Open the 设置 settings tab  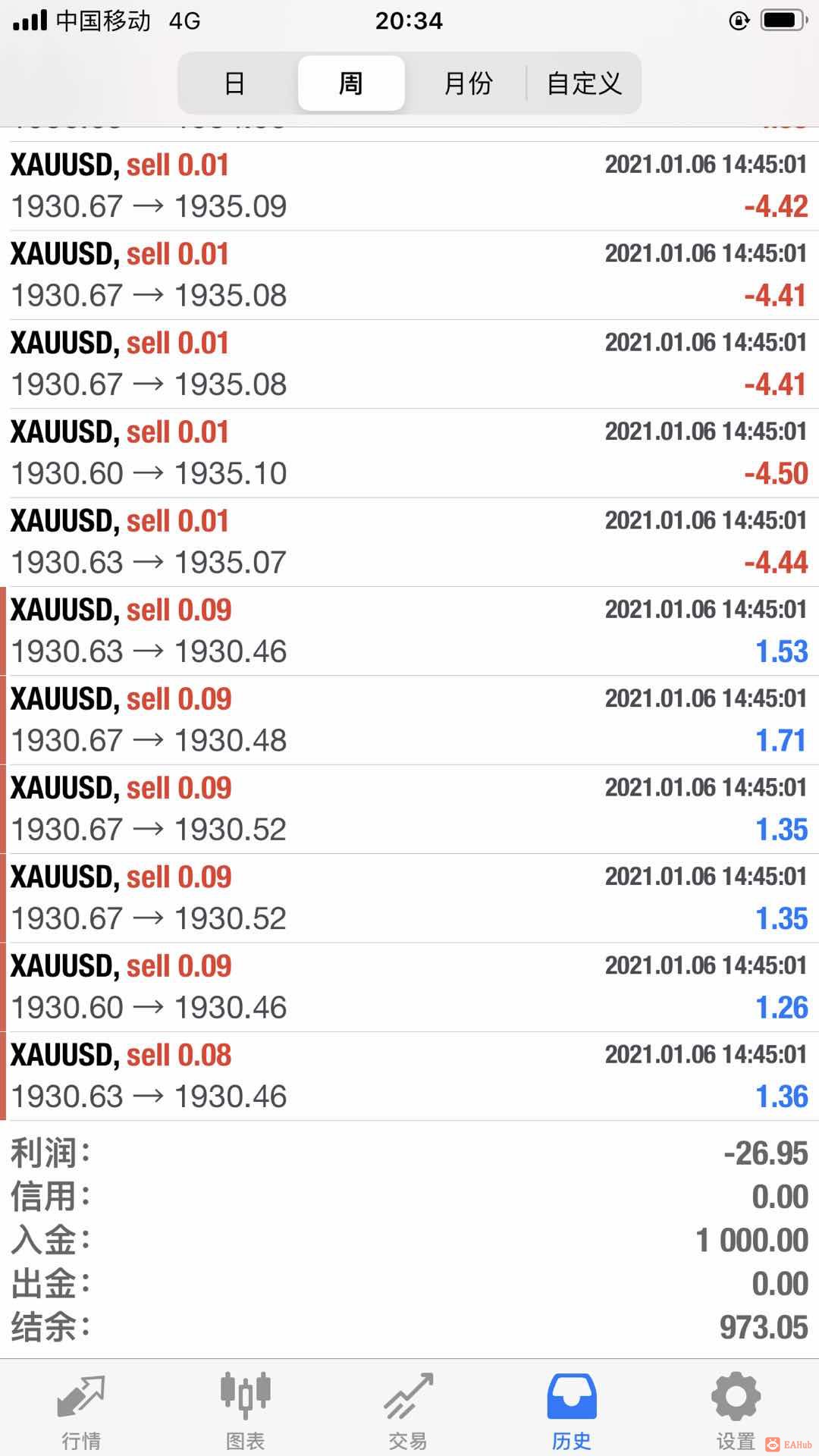point(736,1410)
